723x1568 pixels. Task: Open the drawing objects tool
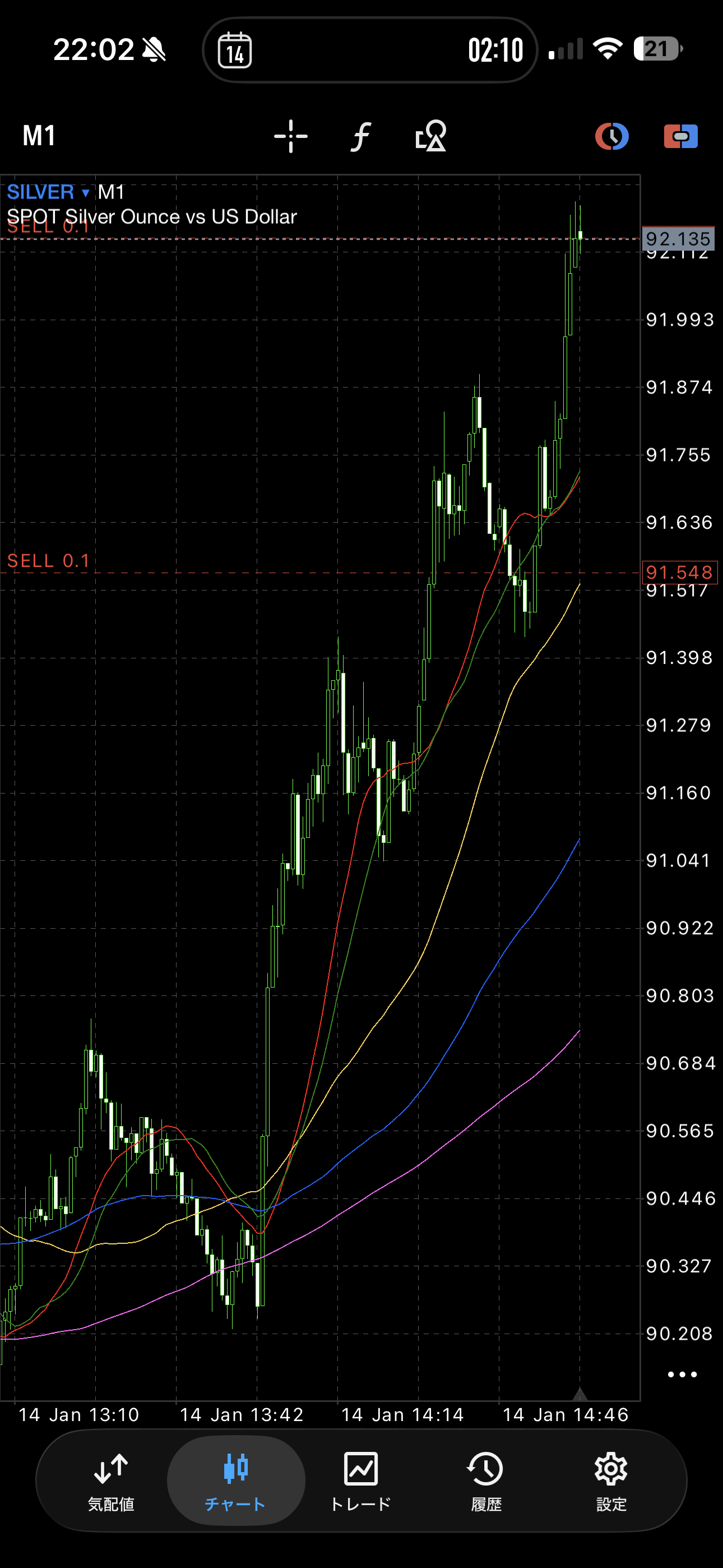pos(431,136)
